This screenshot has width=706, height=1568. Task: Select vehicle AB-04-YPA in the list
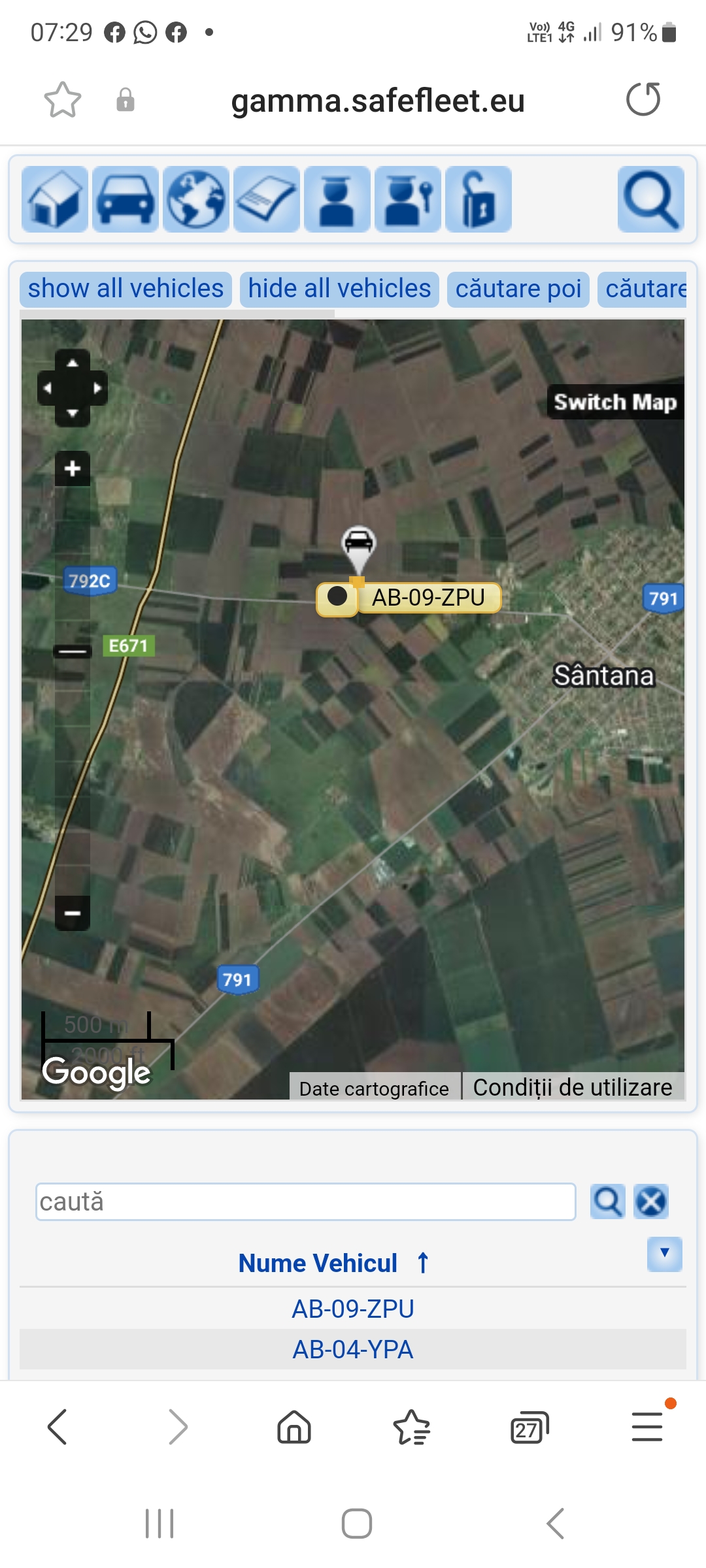click(x=353, y=1349)
